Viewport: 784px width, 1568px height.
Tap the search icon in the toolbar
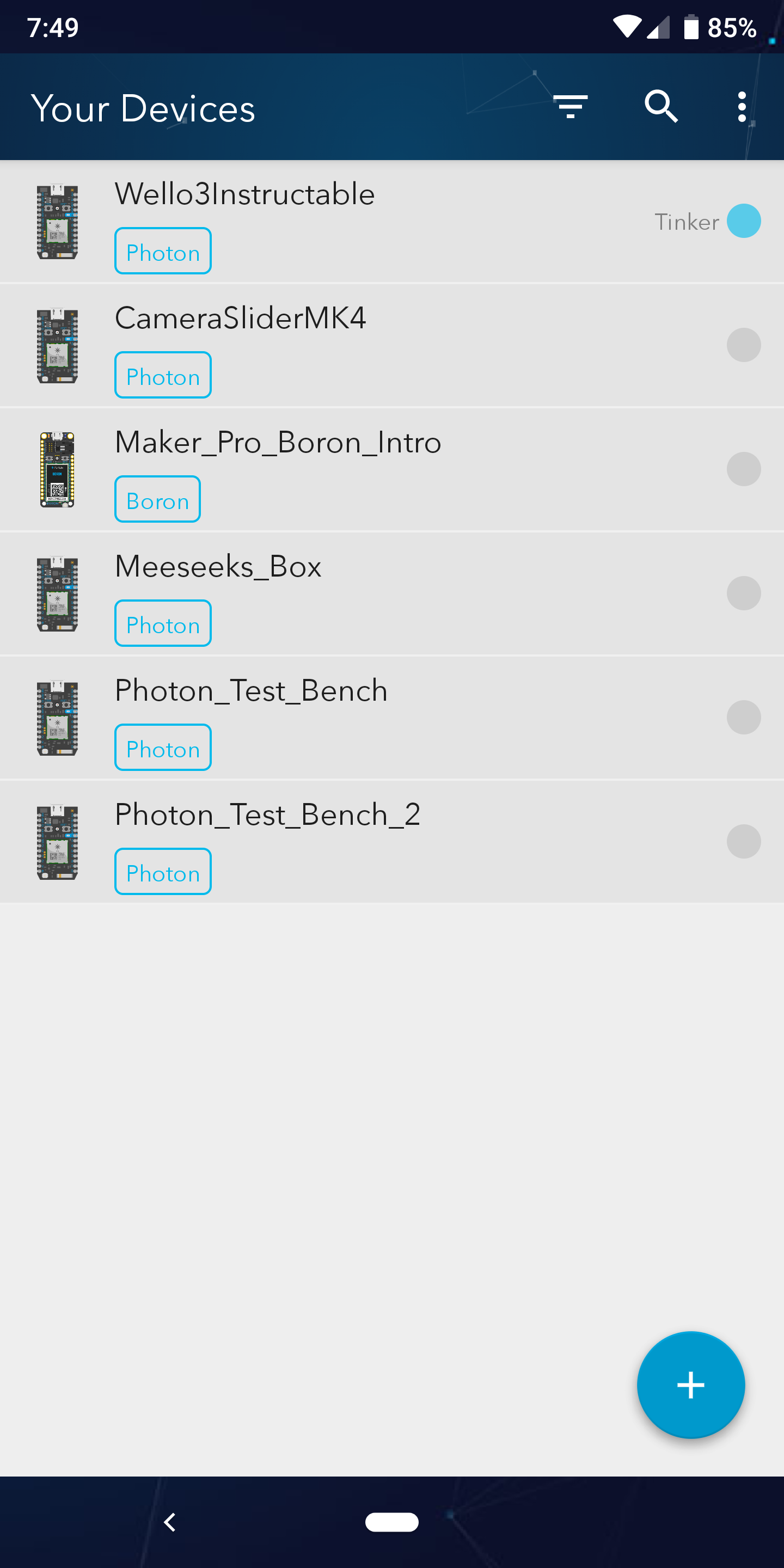click(x=661, y=106)
